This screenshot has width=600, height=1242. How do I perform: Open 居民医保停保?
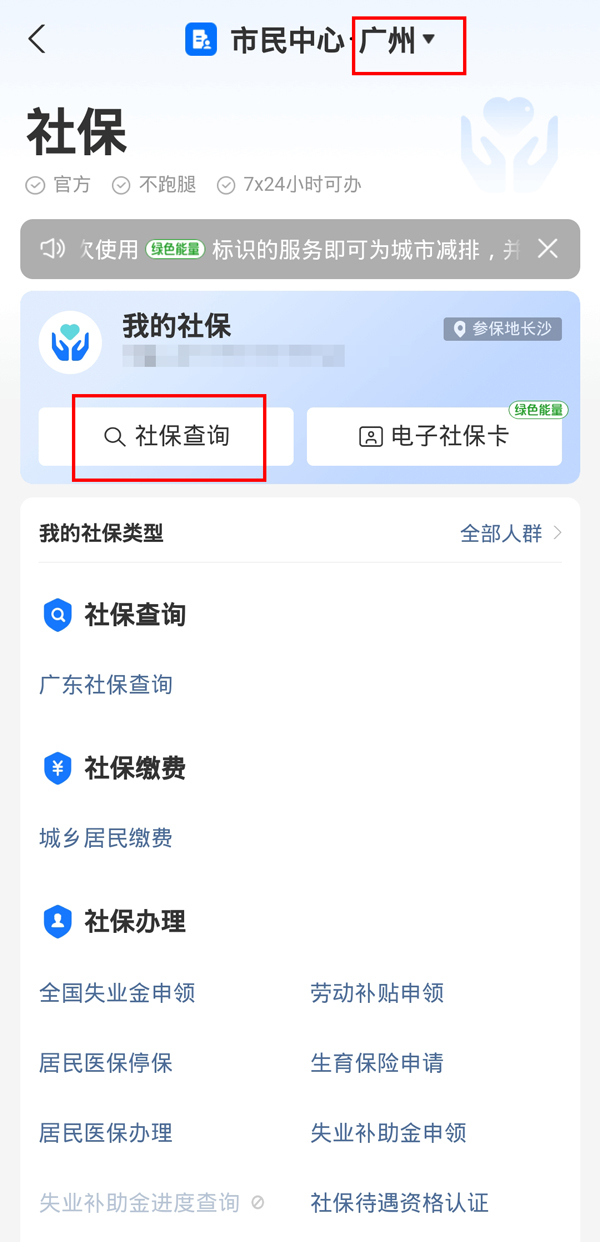(106, 1063)
